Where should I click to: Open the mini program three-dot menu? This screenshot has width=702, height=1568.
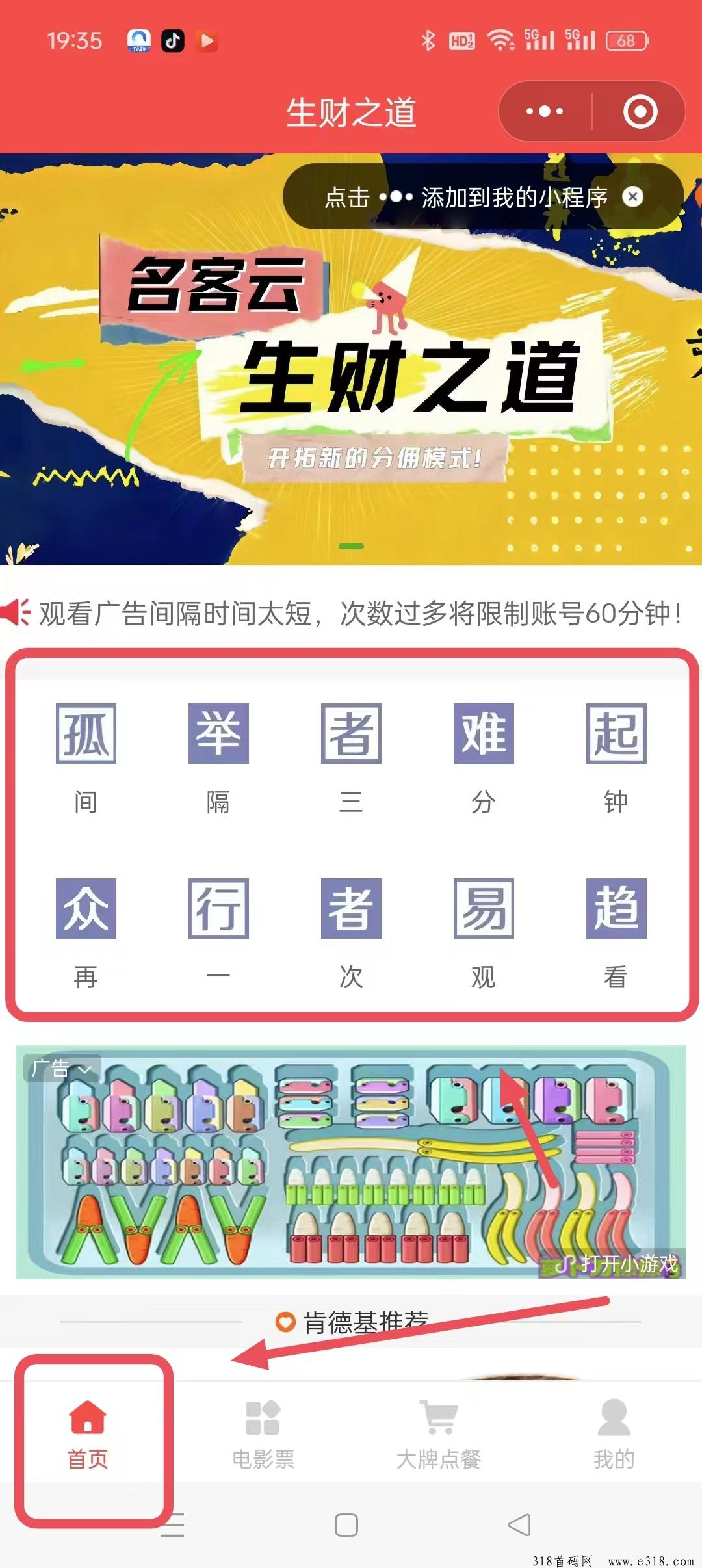point(545,111)
